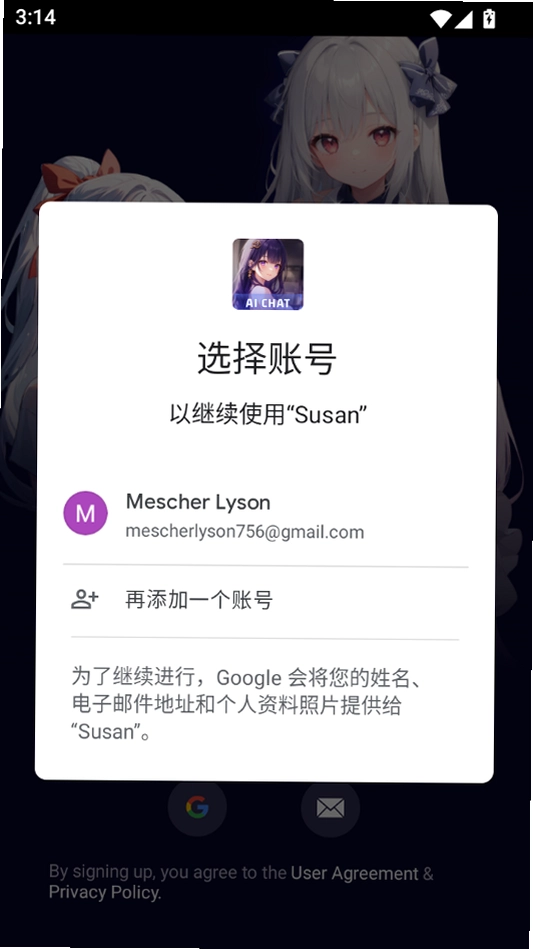Tap the email sign-in envelope icon
Image resolution: width=533 pixels, height=949 pixels.
pos(330,807)
